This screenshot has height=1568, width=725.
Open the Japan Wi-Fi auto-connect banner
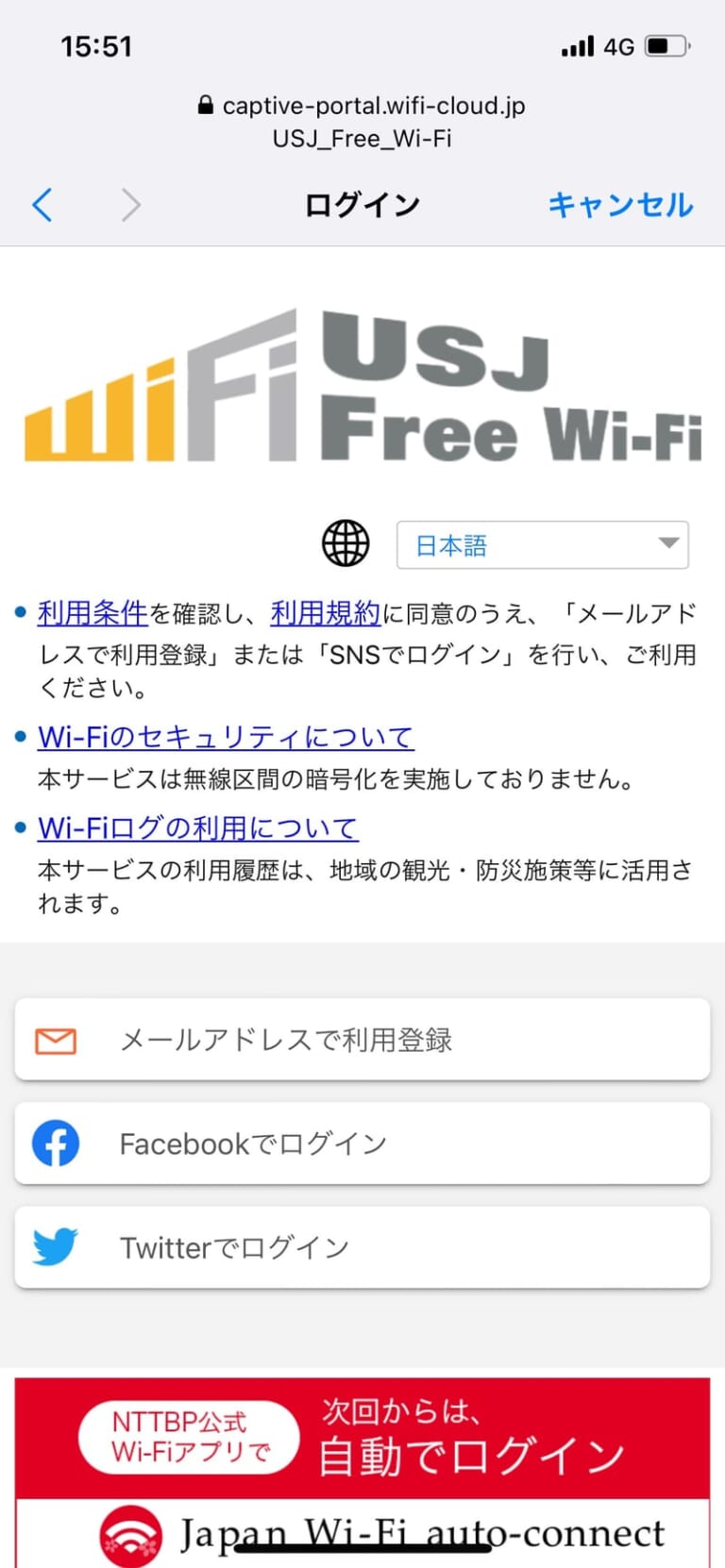coord(362,1472)
